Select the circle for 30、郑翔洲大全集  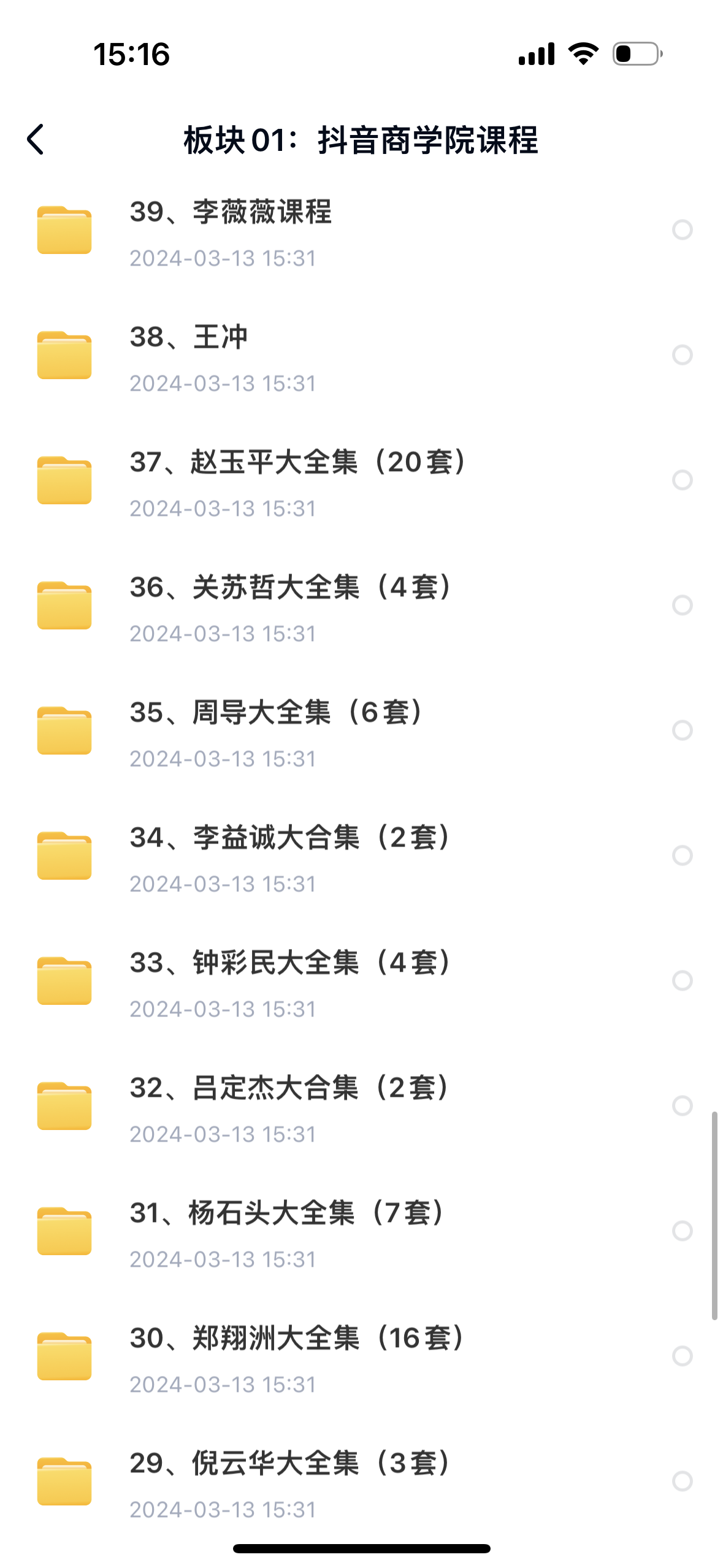click(682, 1356)
